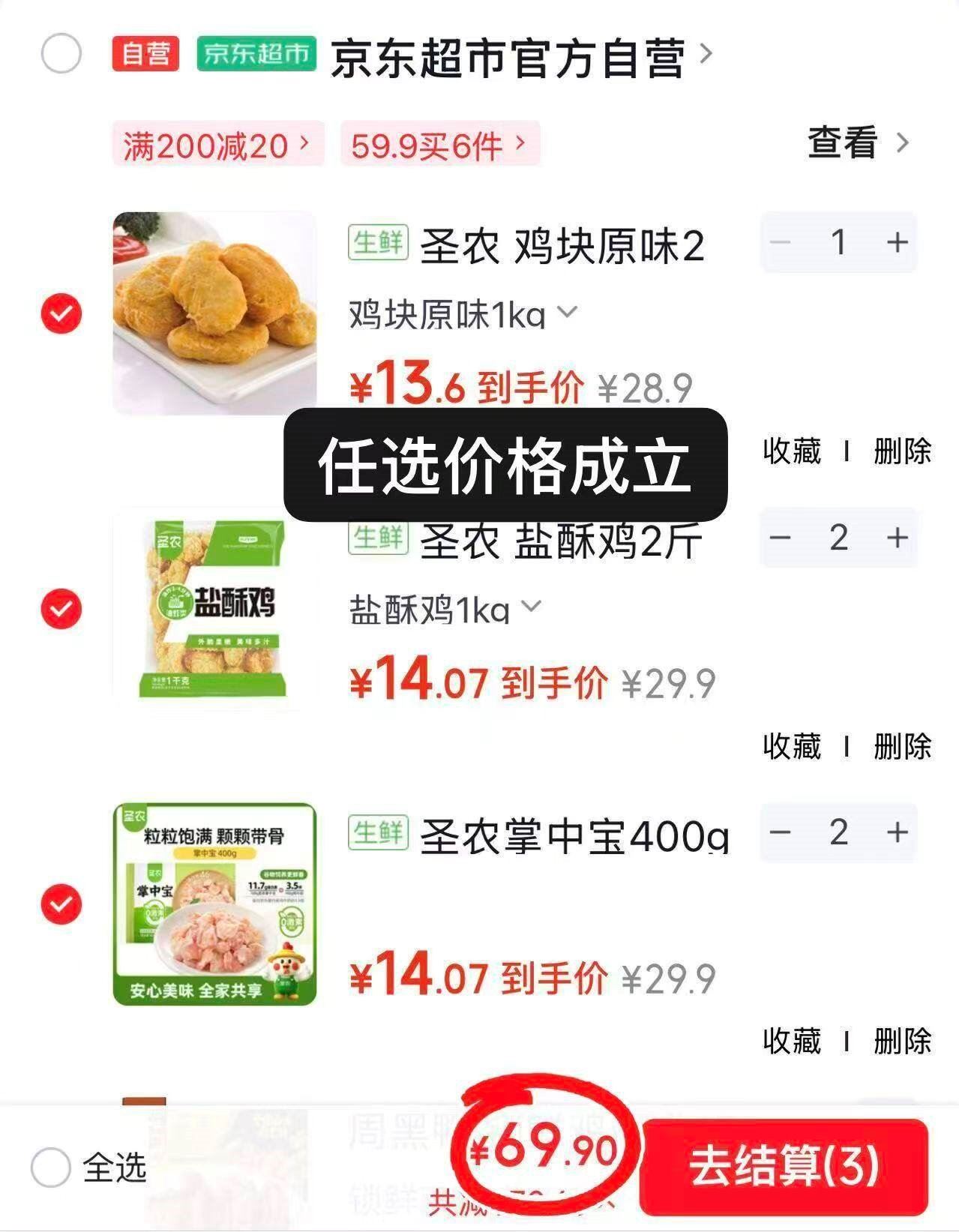Uncheck the 圣农 盐酥鸡 item

[61, 608]
